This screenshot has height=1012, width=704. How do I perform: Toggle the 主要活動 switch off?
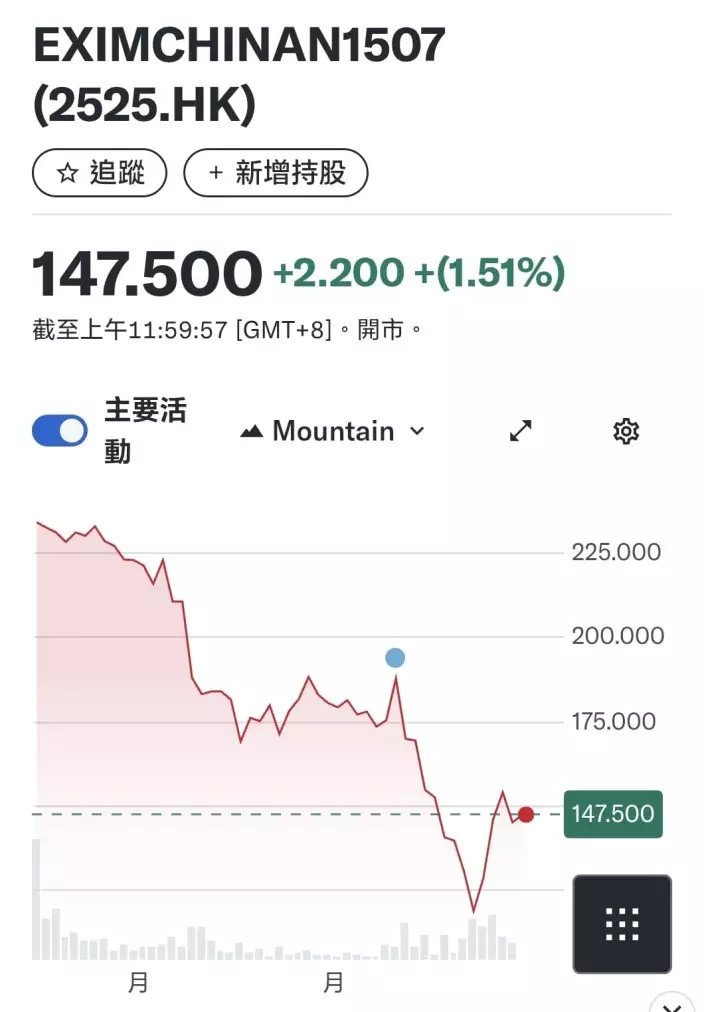tap(60, 431)
